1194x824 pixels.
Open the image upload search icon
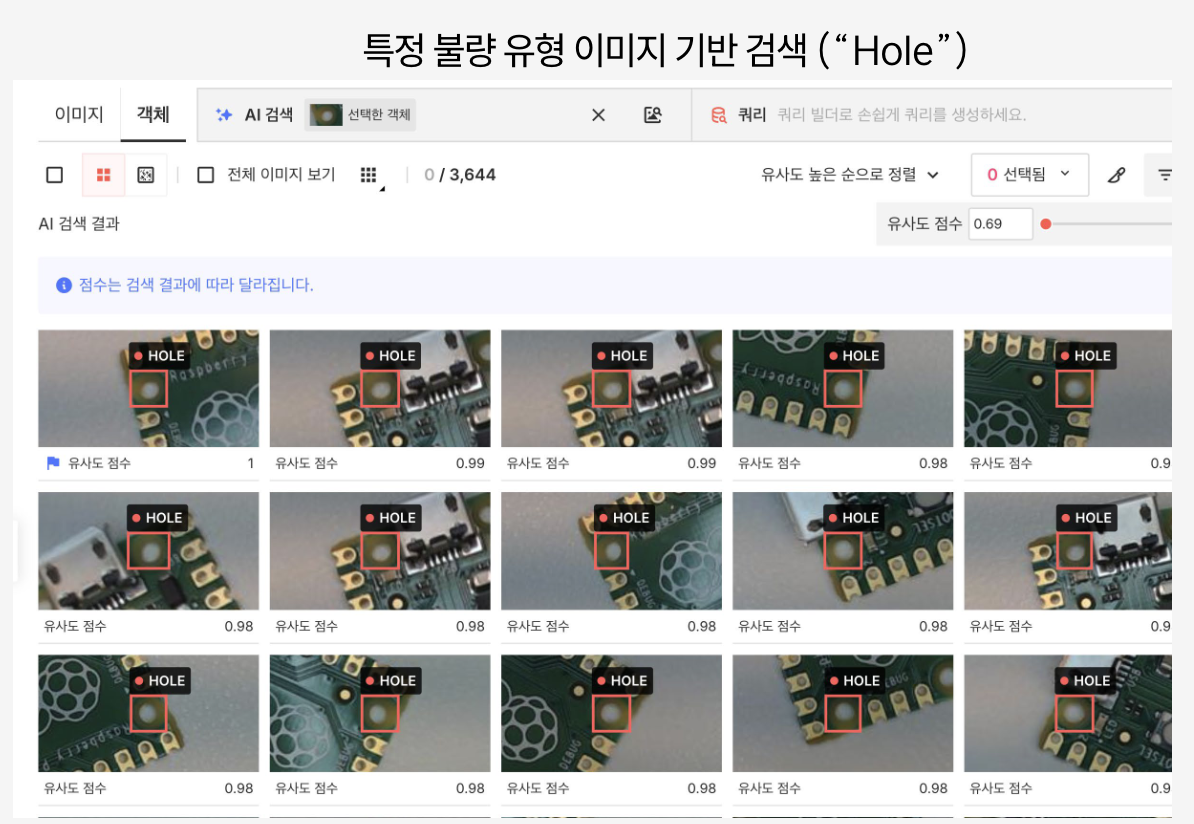(x=652, y=115)
